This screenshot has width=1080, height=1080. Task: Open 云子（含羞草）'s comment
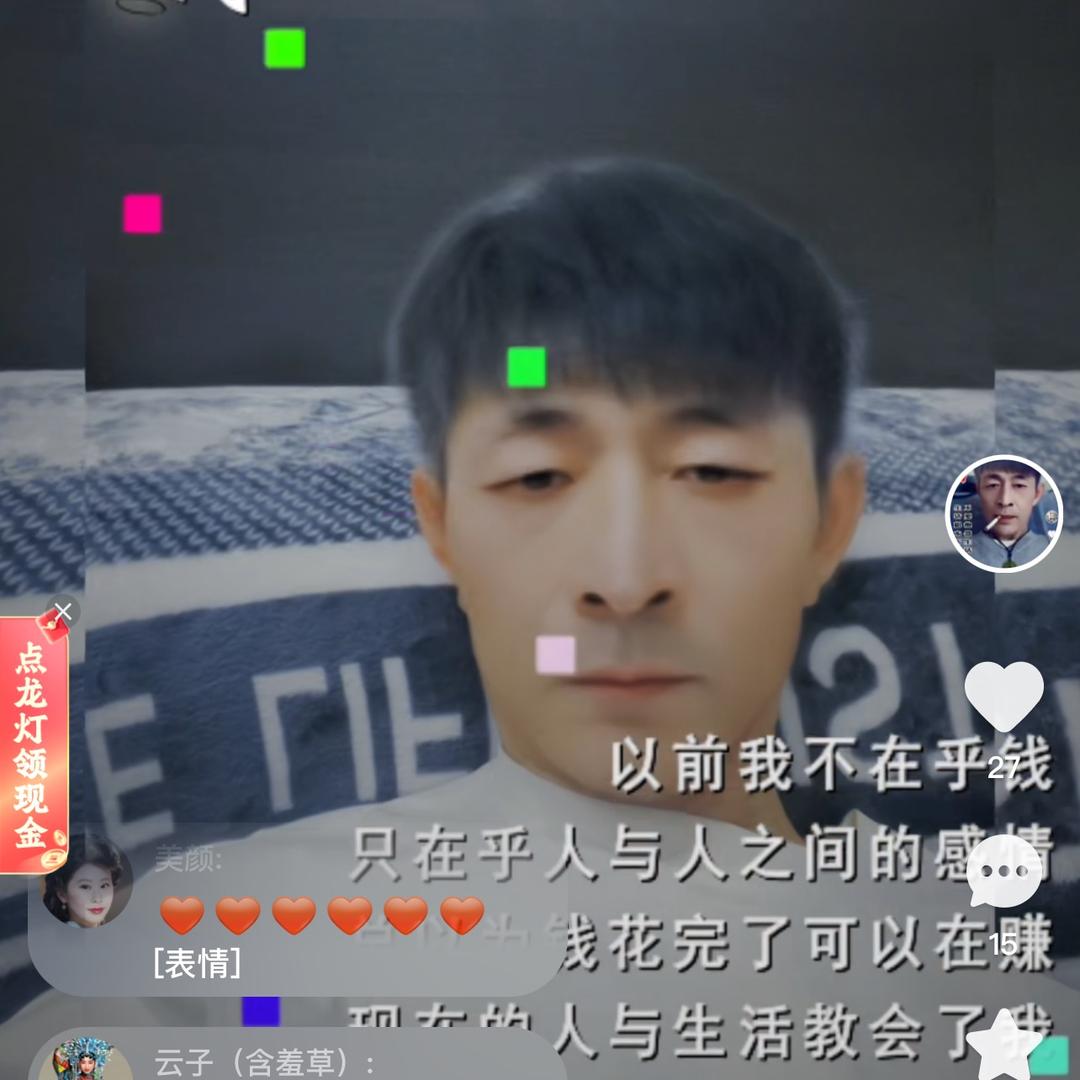tap(300, 1058)
